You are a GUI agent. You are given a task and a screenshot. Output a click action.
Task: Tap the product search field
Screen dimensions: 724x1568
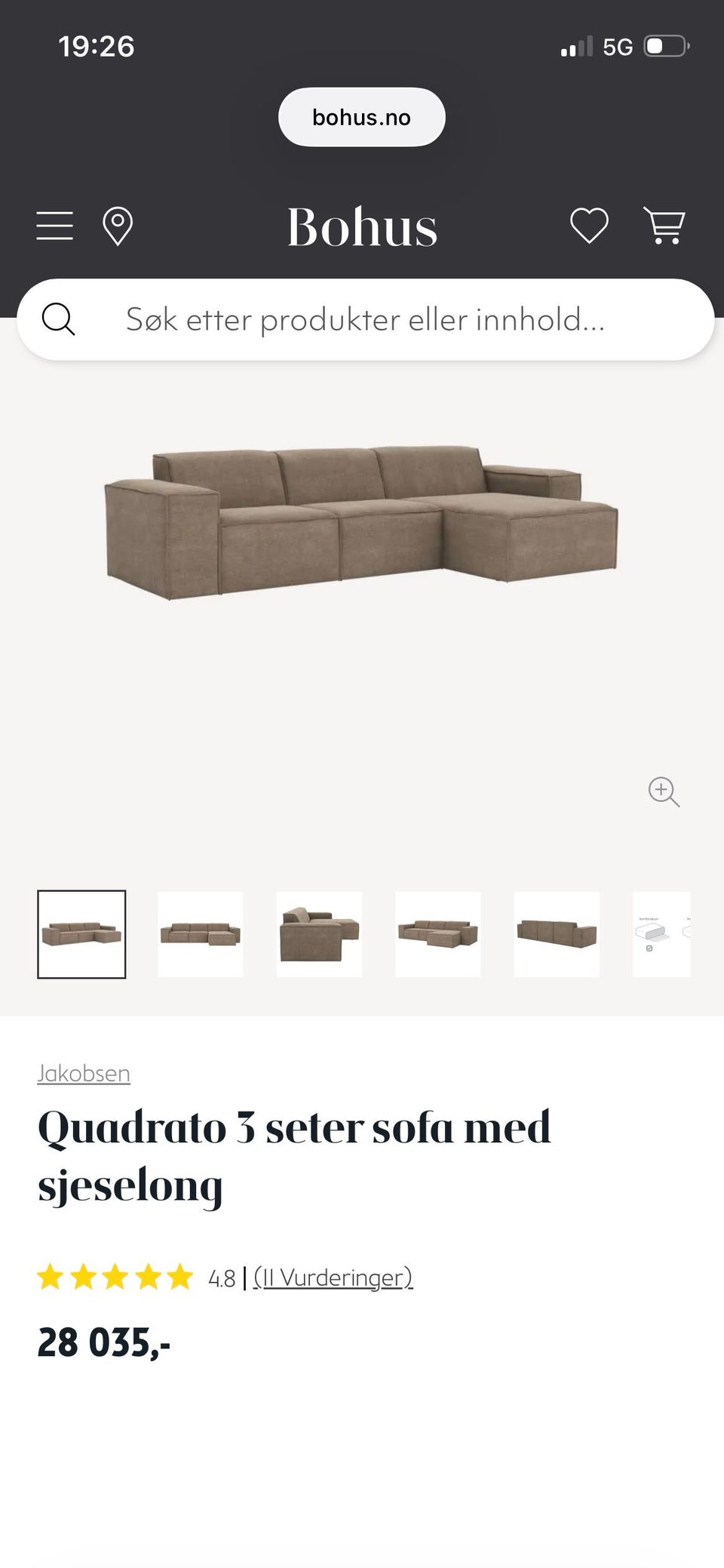365,320
